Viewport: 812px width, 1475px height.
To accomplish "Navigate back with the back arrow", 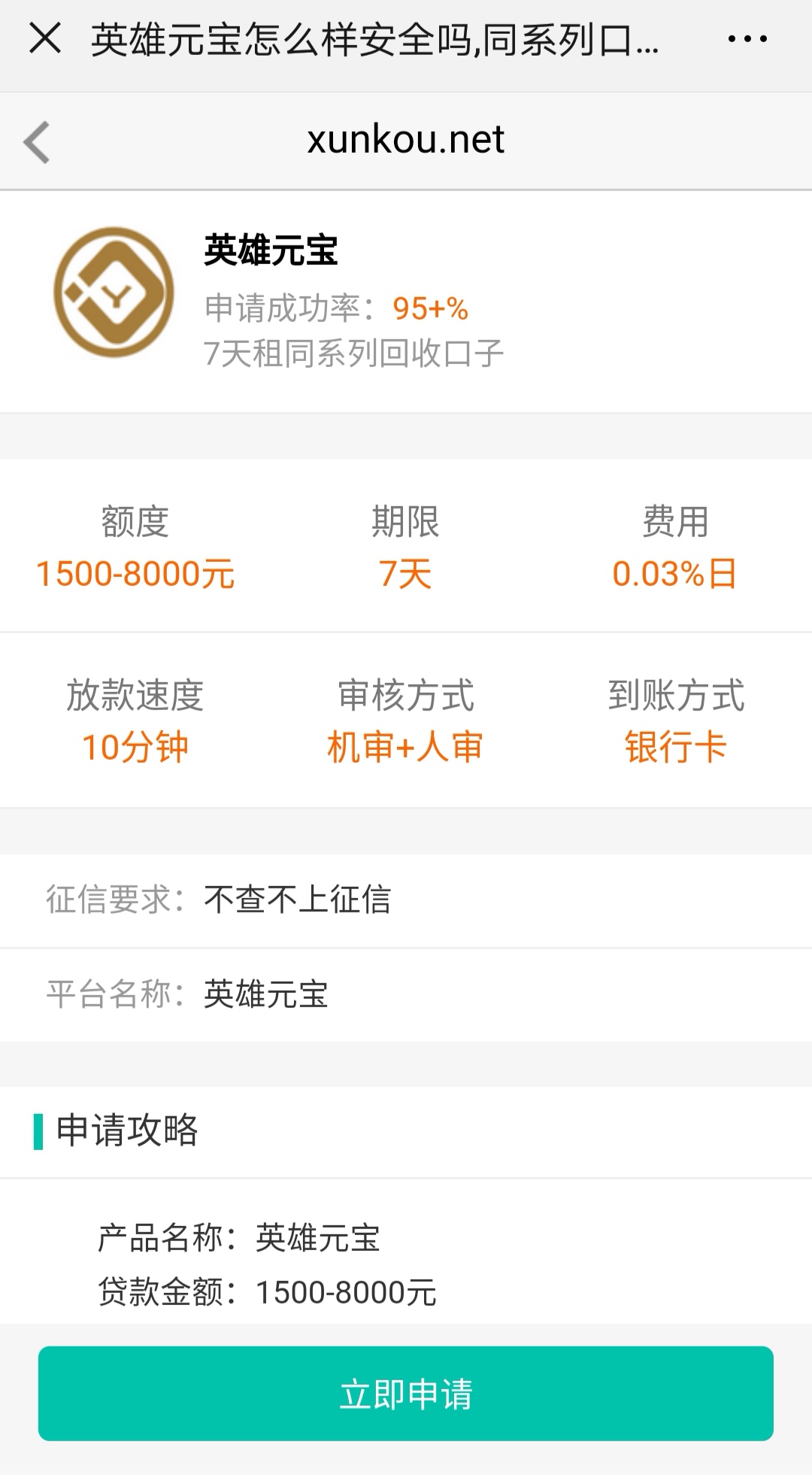I will [x=36, y=140].
